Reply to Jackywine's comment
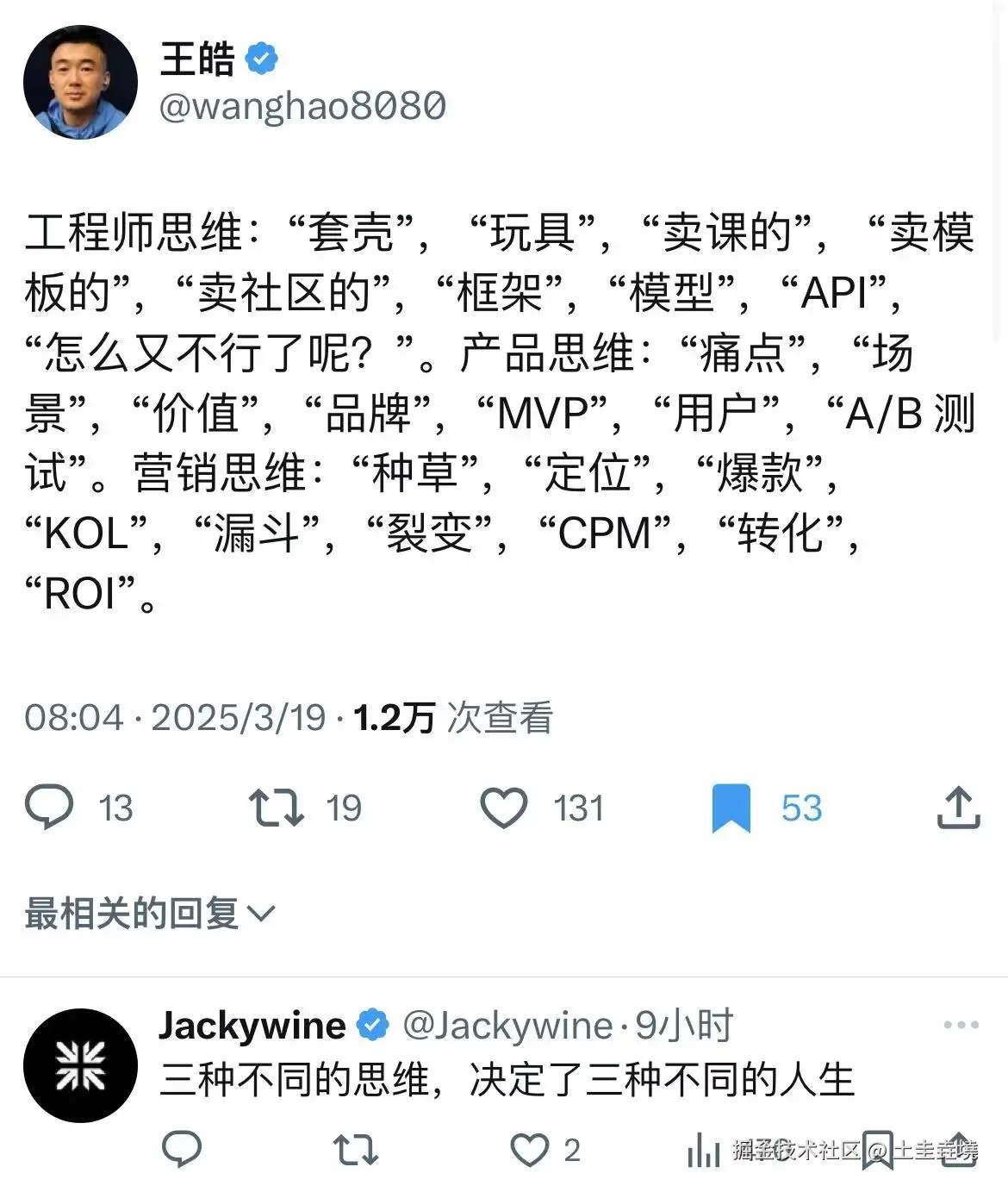 pyautogui.click(x=182, y=1149)
